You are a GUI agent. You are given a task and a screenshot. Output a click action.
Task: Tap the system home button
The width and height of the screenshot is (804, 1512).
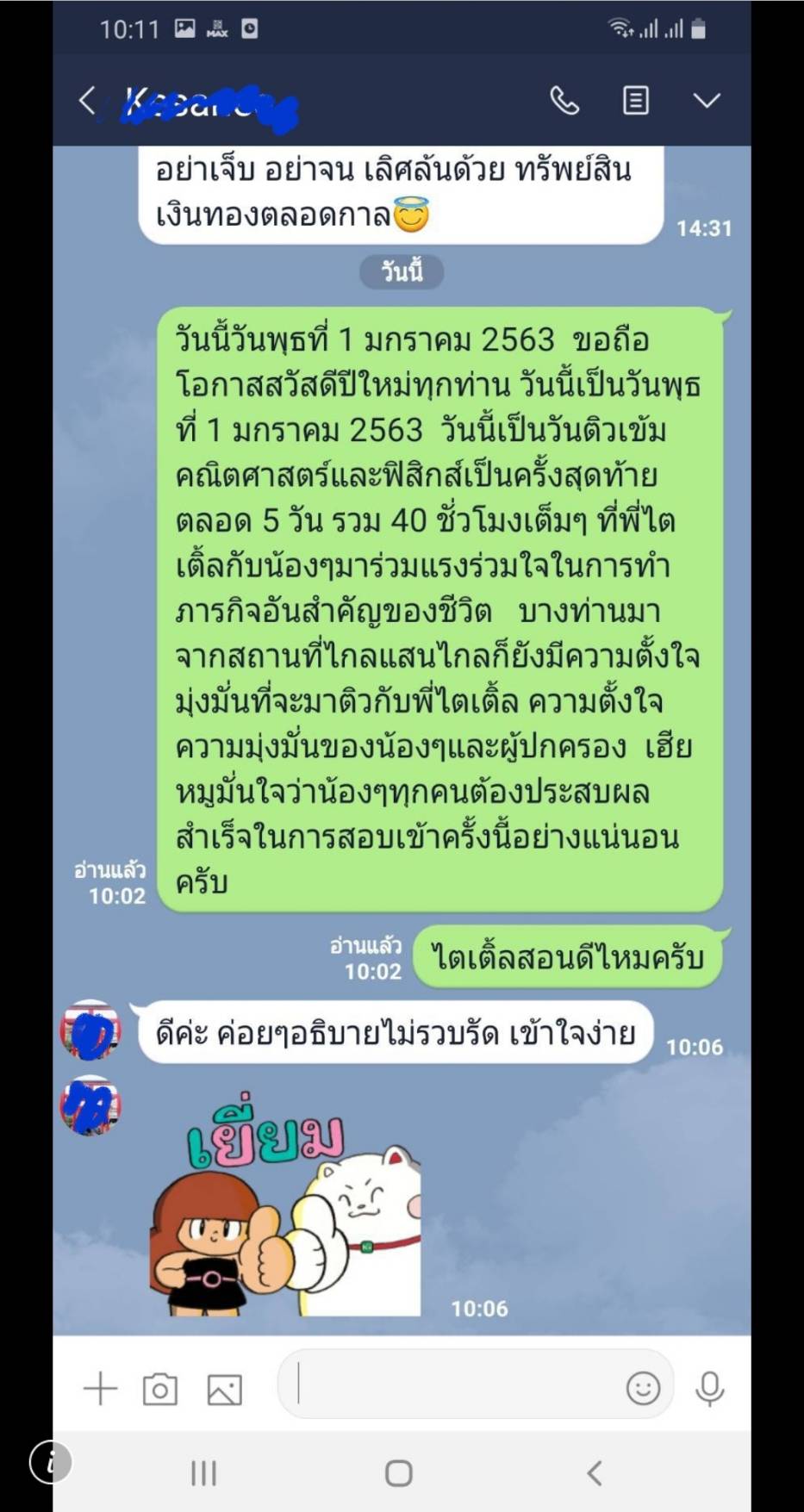coord(398,1473)
